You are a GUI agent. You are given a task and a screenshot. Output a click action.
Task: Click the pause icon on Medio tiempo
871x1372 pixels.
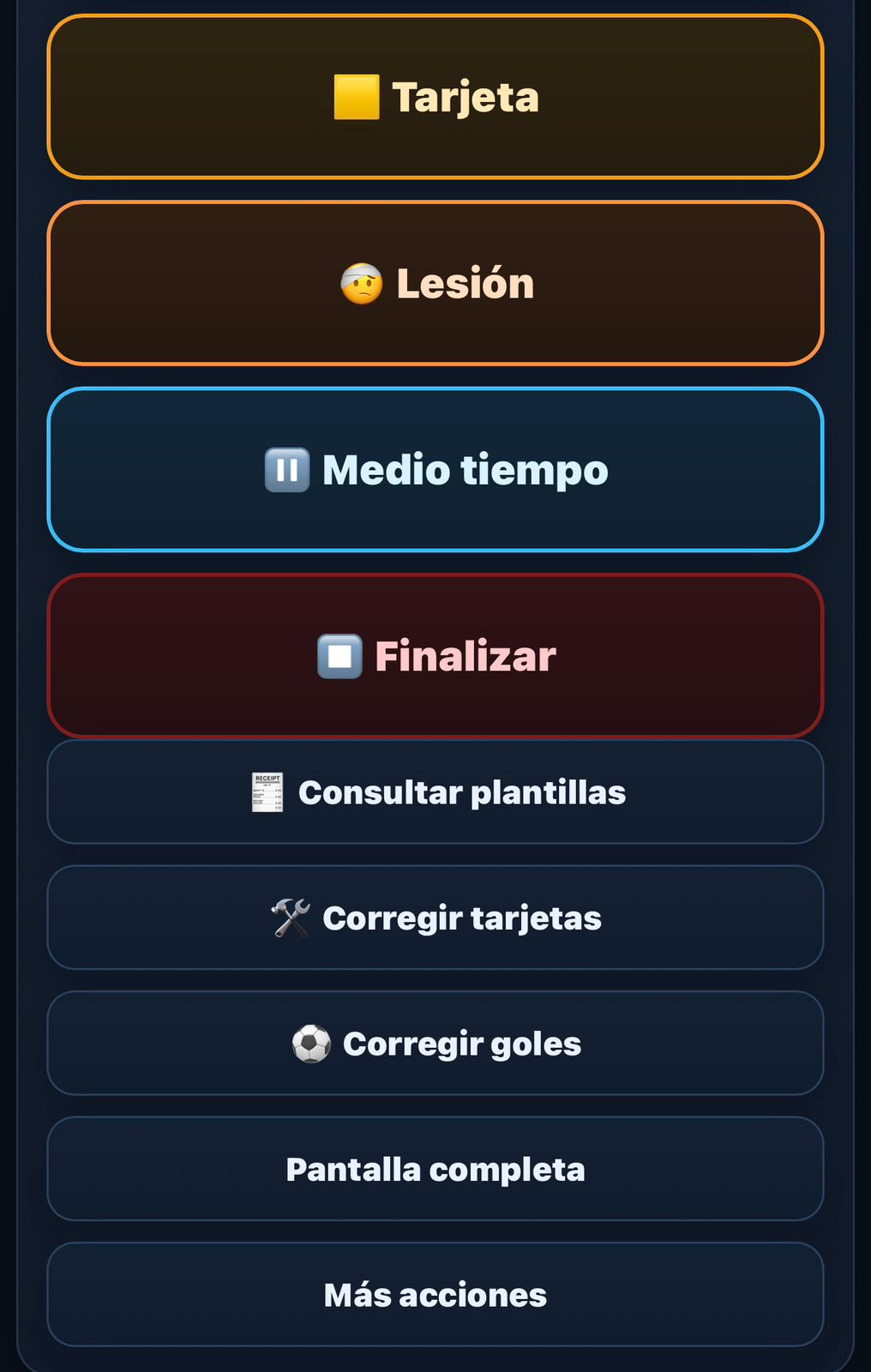click(287, 469)
